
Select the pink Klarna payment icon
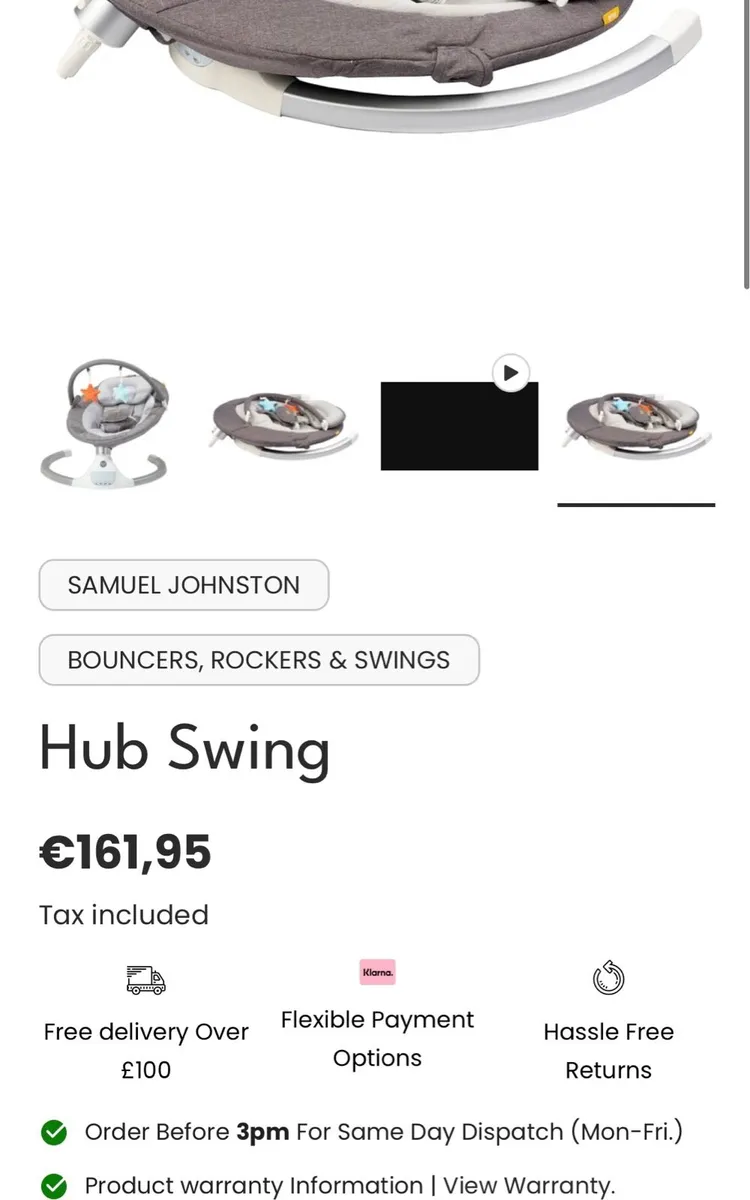[x=377, y=971]
